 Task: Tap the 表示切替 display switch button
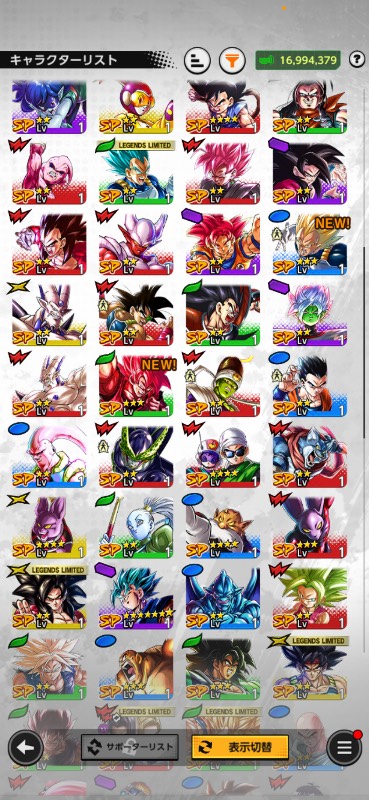pyautogui.click(x=240, y=747)
